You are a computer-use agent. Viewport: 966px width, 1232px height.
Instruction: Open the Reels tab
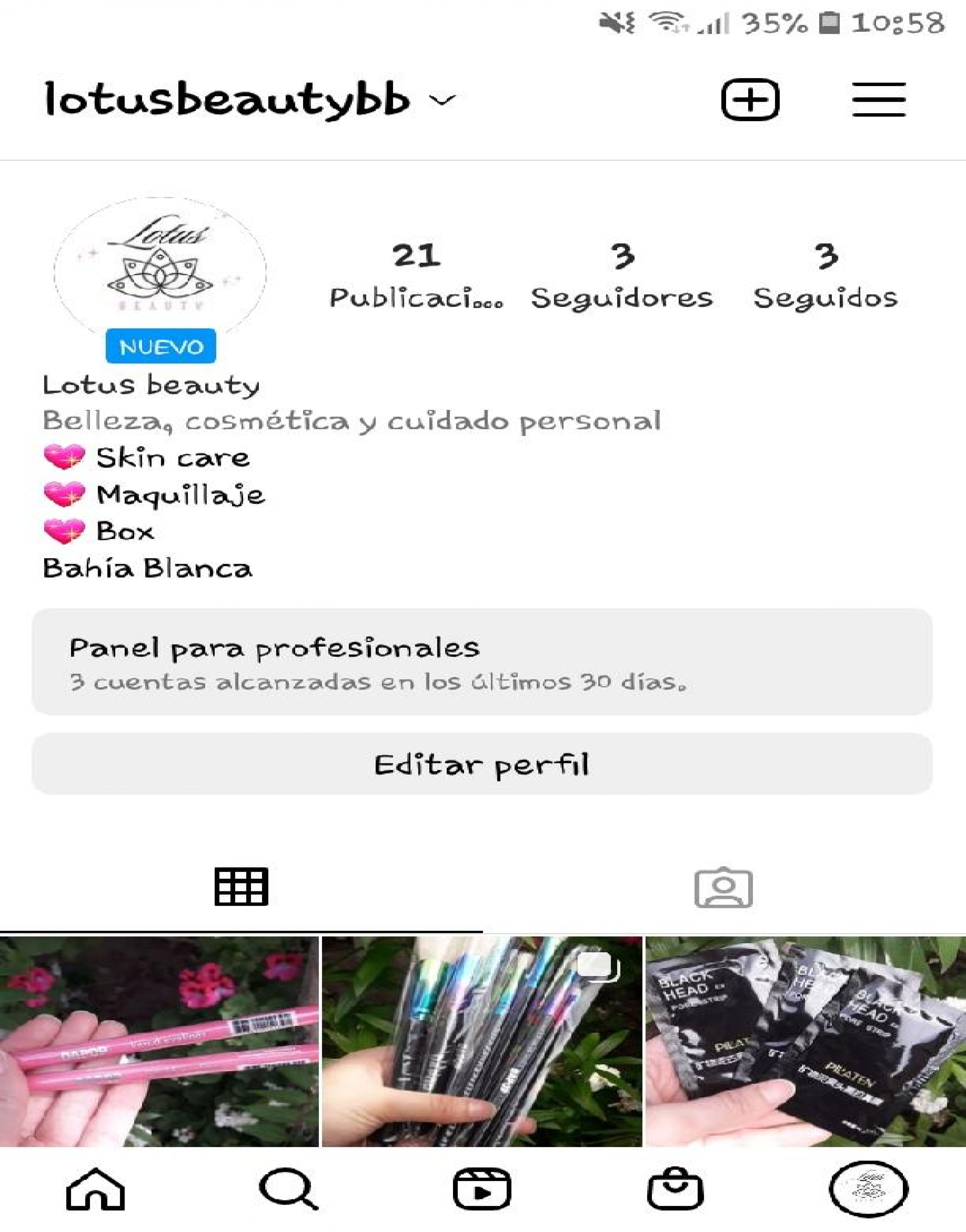pyautogui.click(x=482, y=1189)
